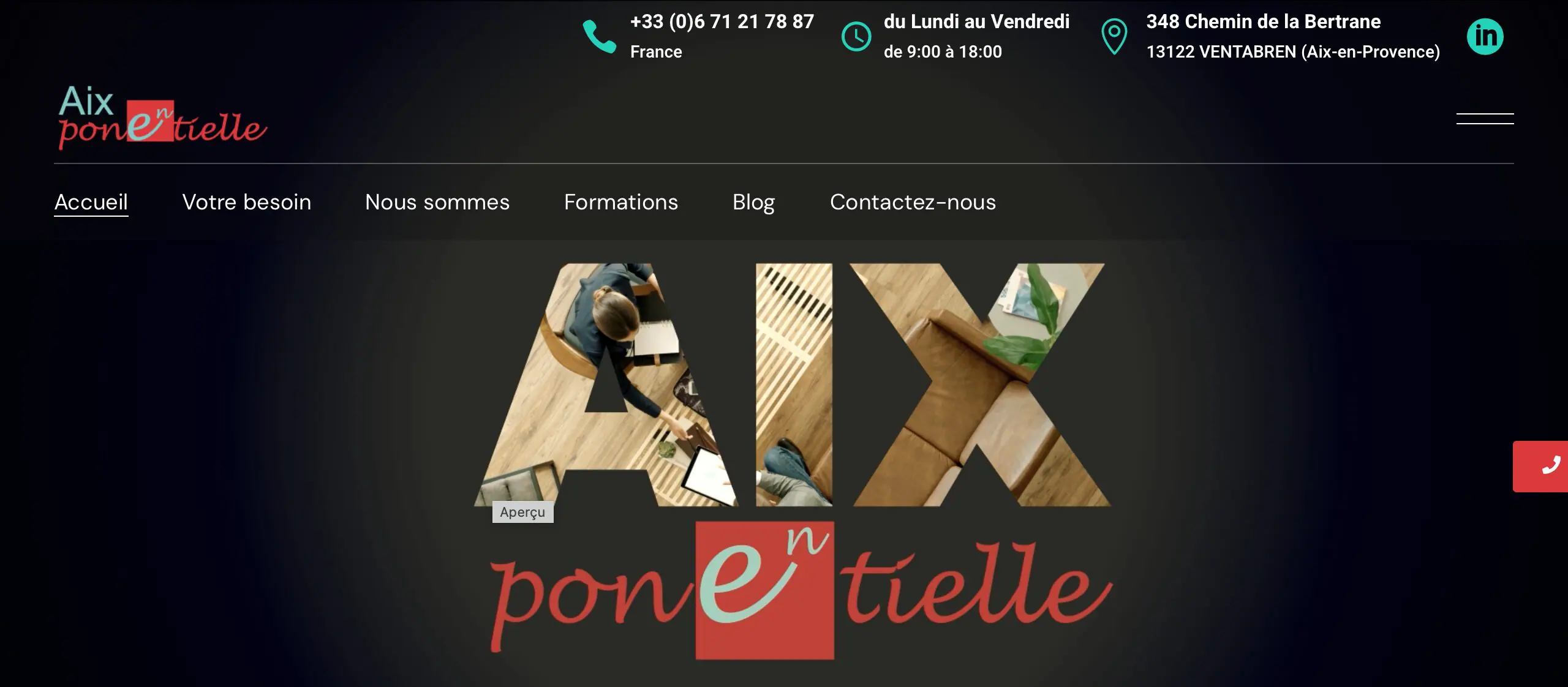
Task: Open the hamburger menu
Action: coord(1485,119)
